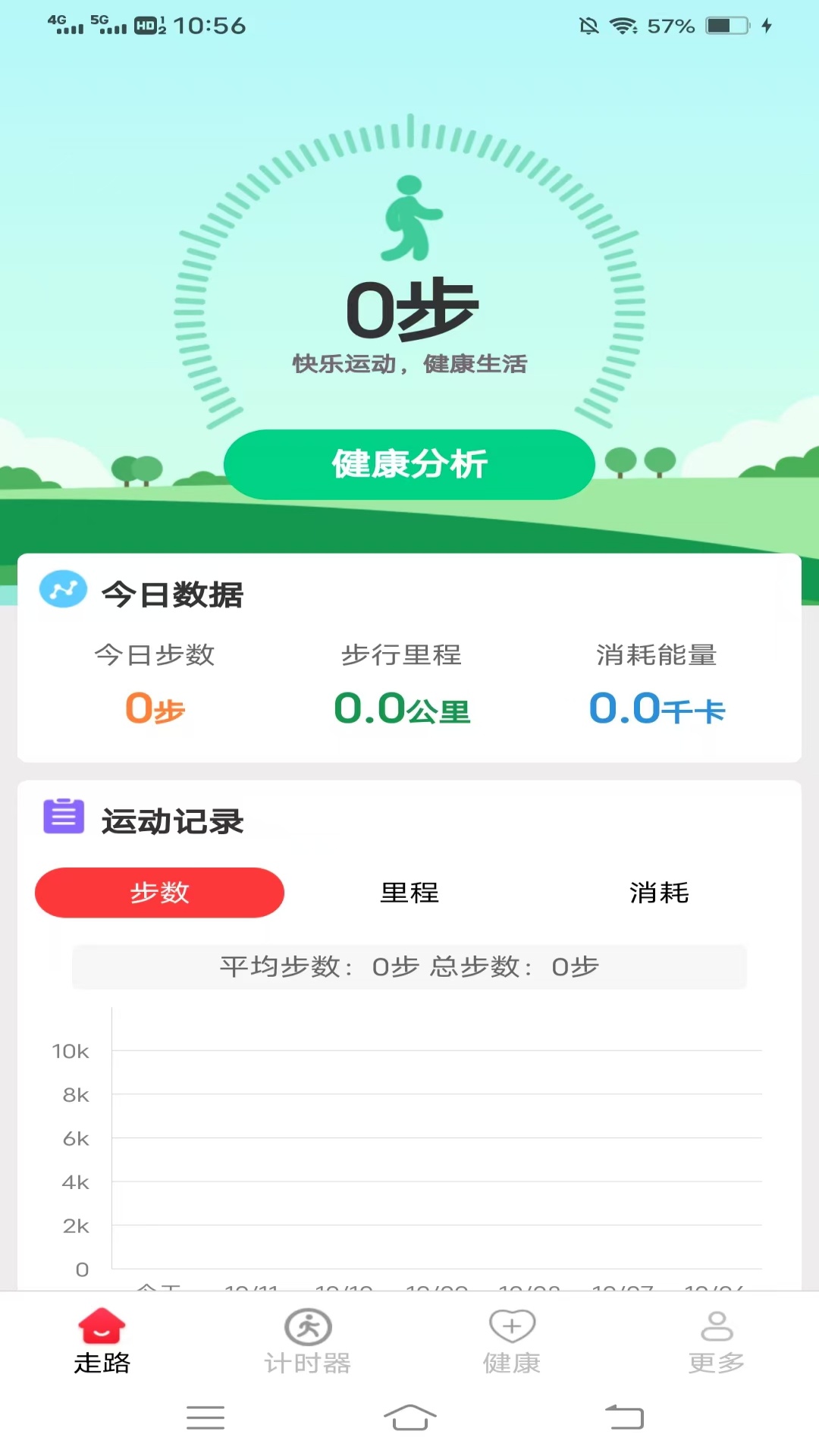Image resolution: width=819 pixels, height=1456 pixels.
Task: Go back with the system back button
Action: point(624,1417)
